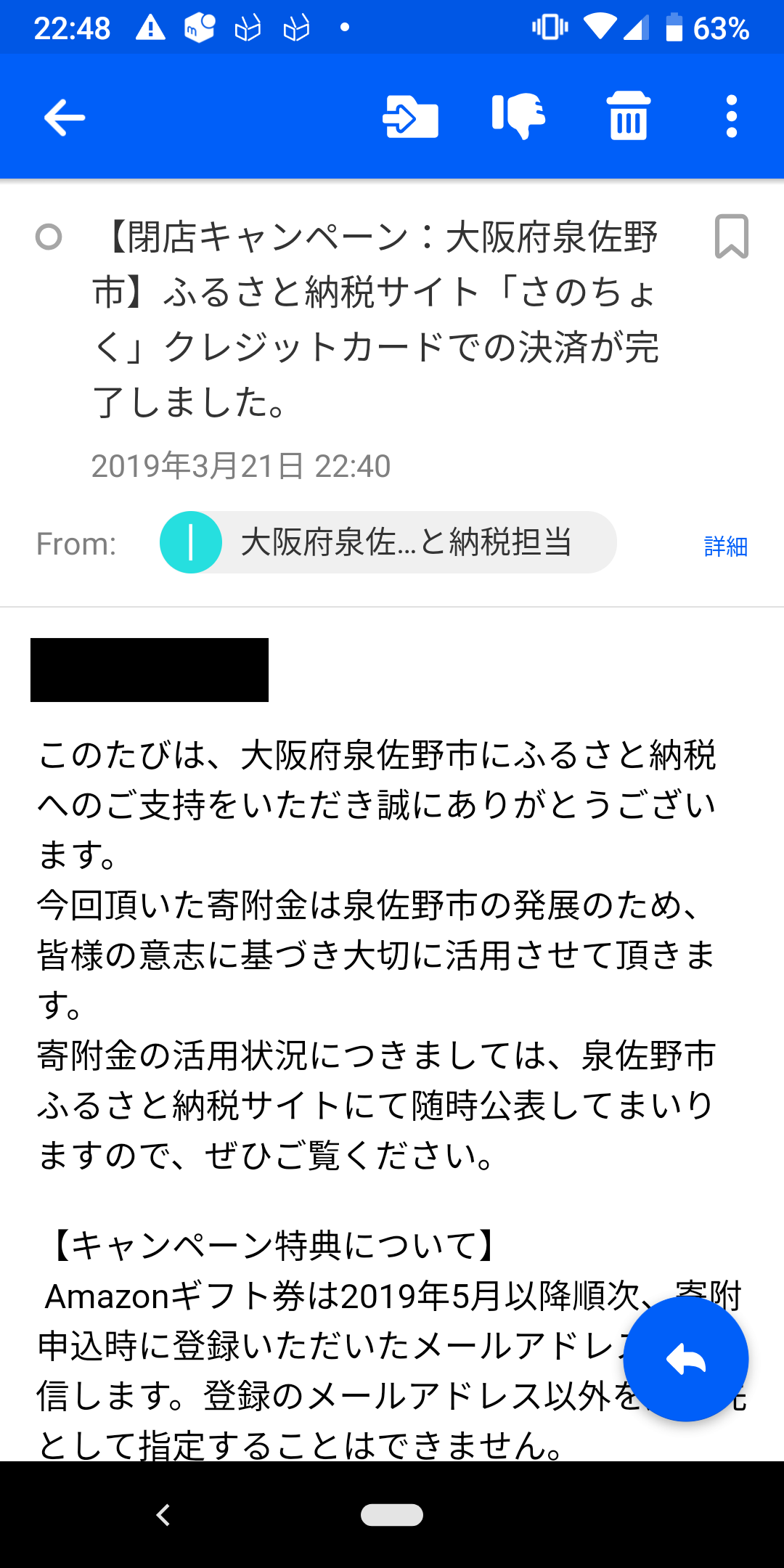Viewport: 784px width, 1568px height.
Task: Tap the back arrow to exit the email
Action: pos(62,116)
